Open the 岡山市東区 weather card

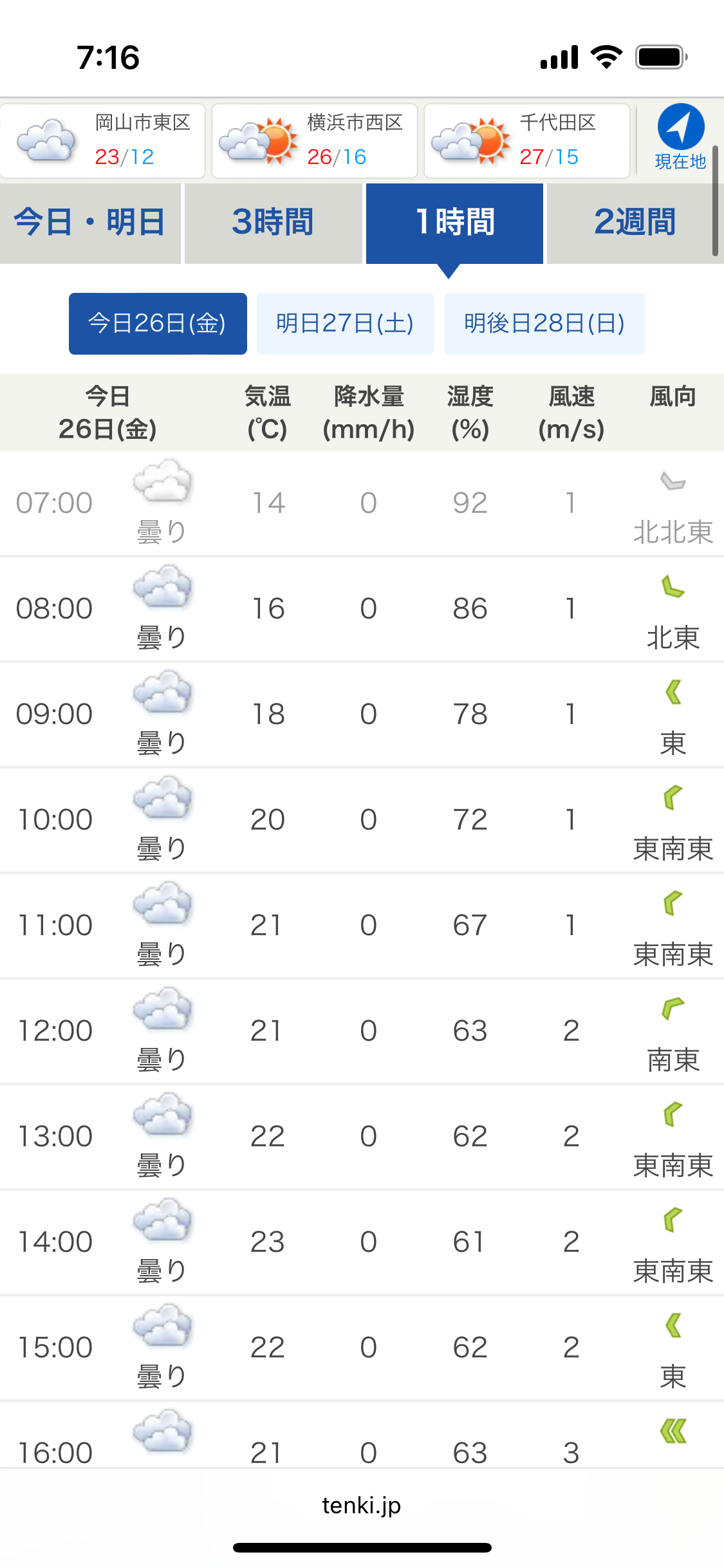coord(103,141)
